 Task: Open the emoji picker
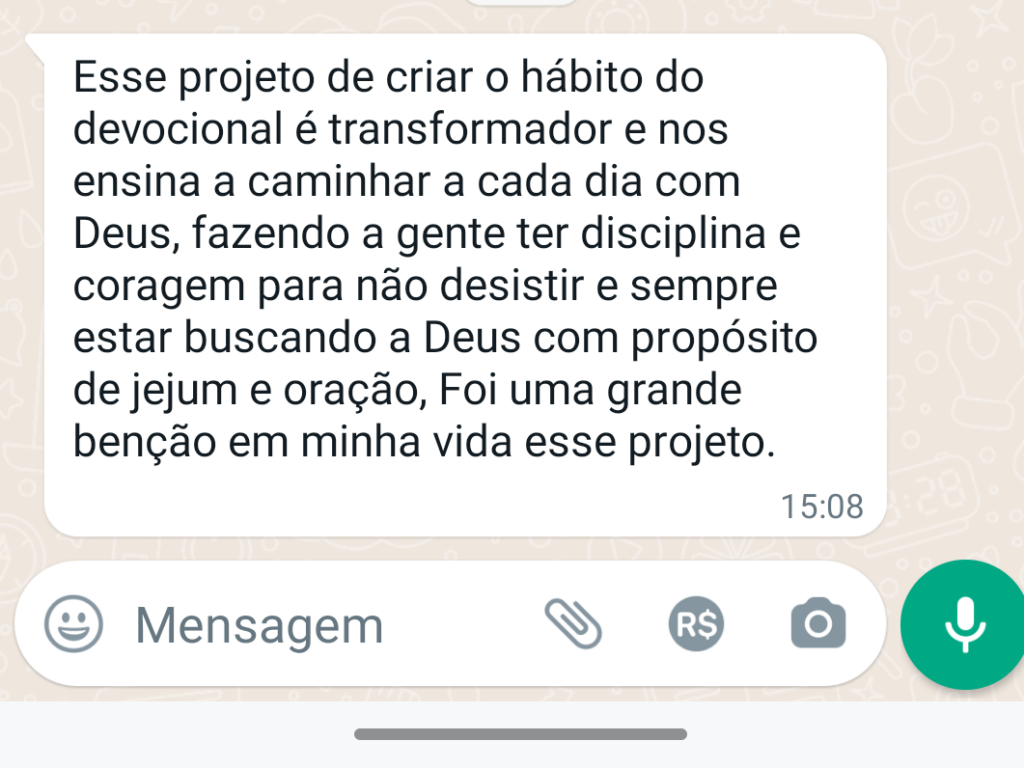73,625
